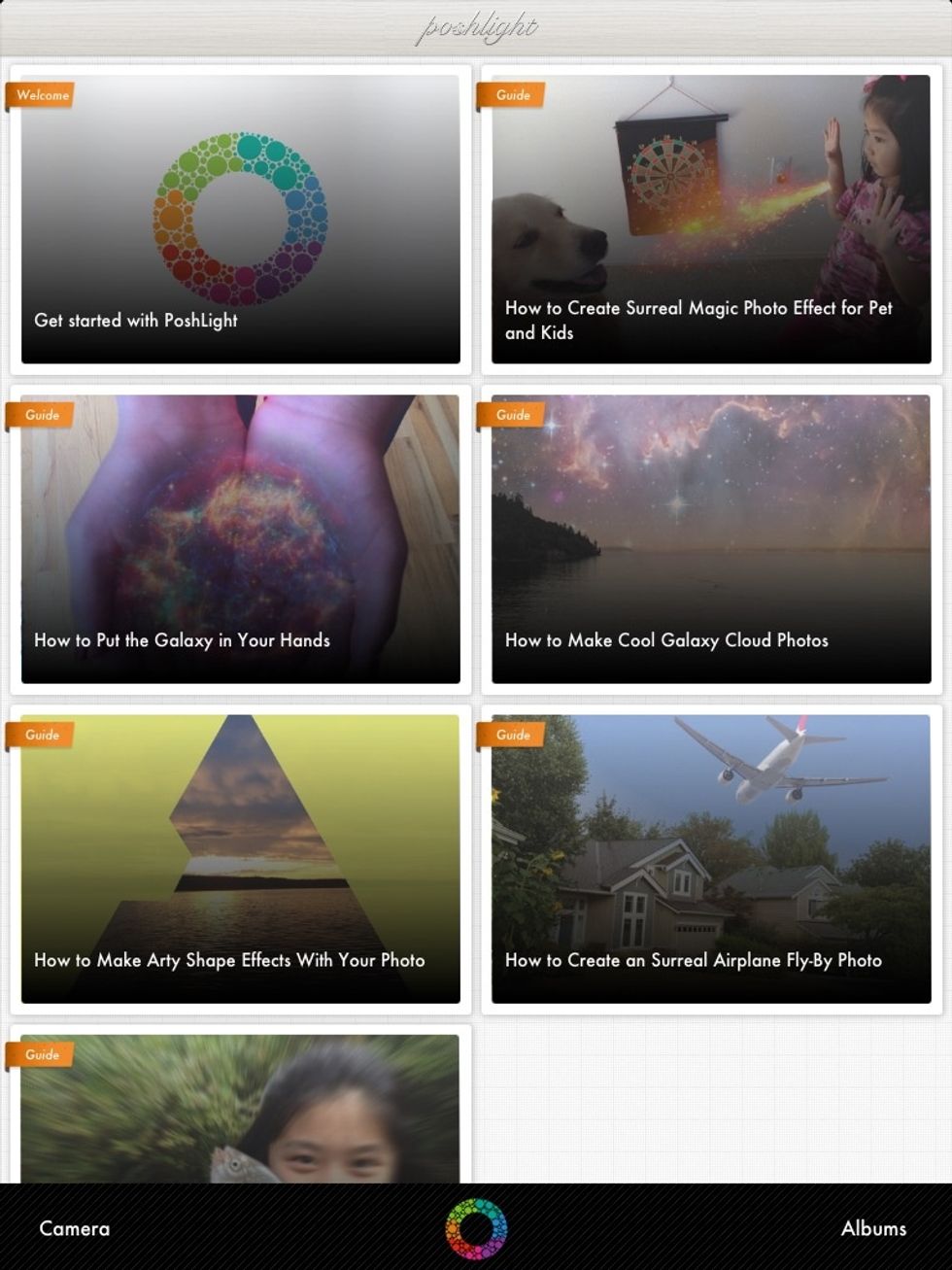Viewport: 952px width, 1270px height.
Task: View the Surreal Airplane Fly-By Photo guide
Action: (711, 859)
